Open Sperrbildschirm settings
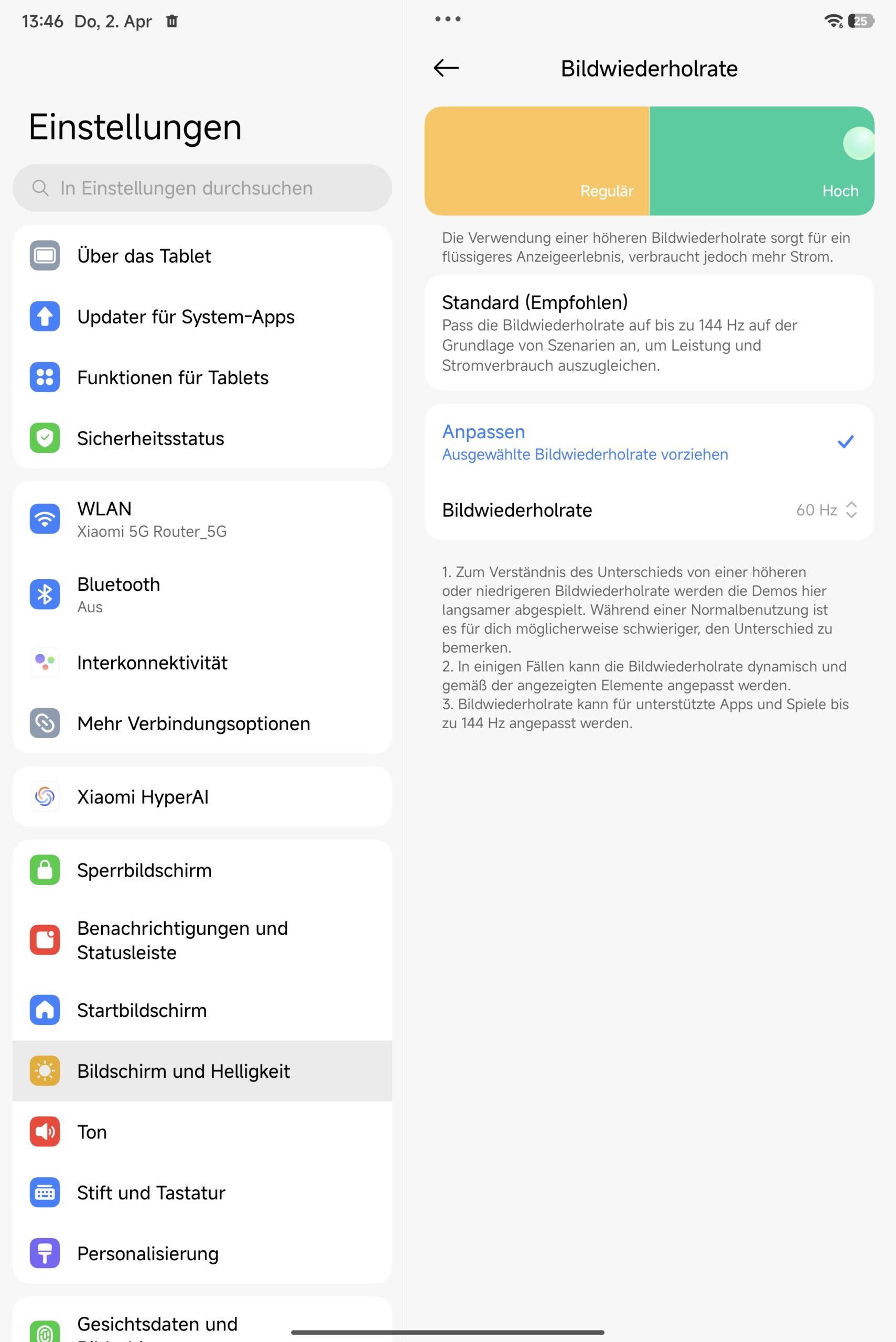This screenshot has height=1342, width=896. coord(202,870)
